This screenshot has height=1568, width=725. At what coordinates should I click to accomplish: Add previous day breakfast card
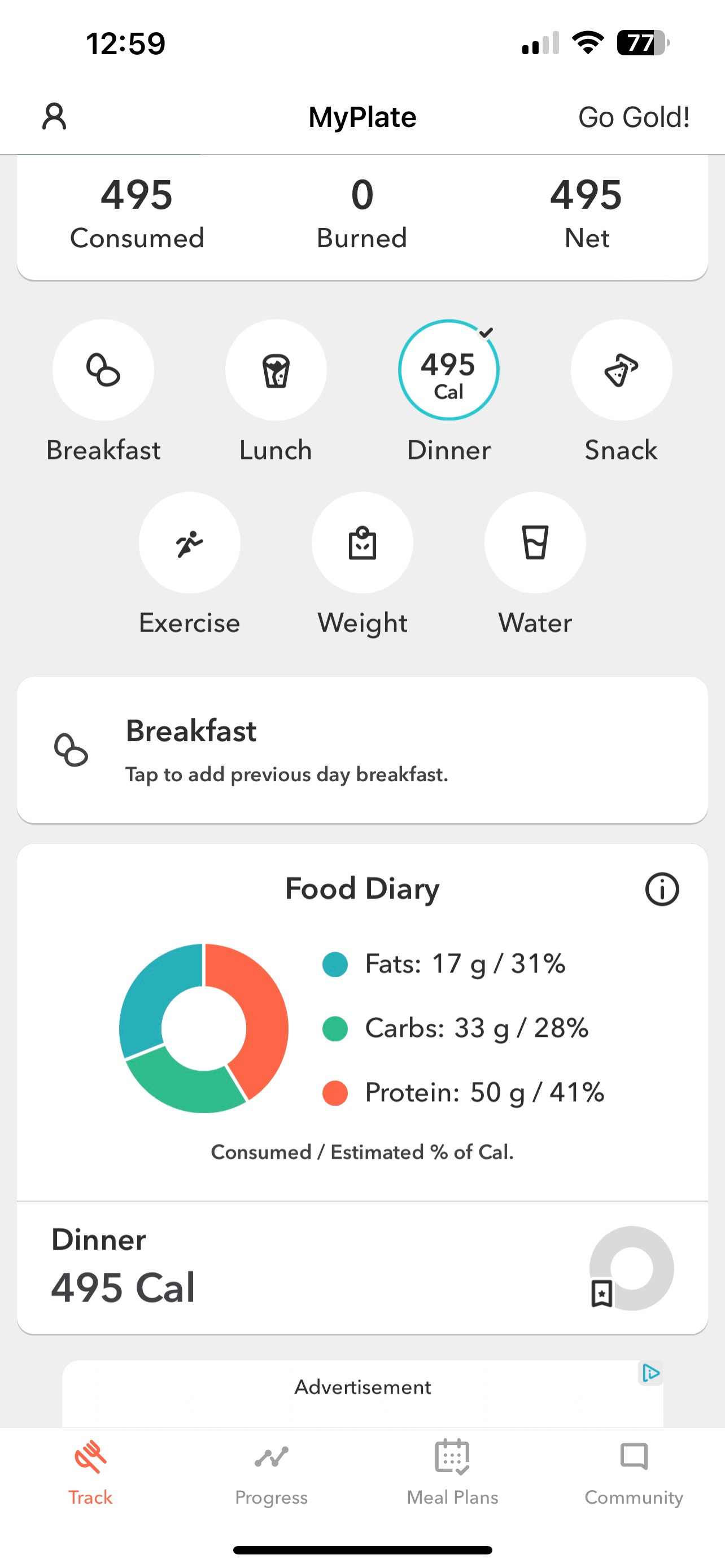point(362,750)
